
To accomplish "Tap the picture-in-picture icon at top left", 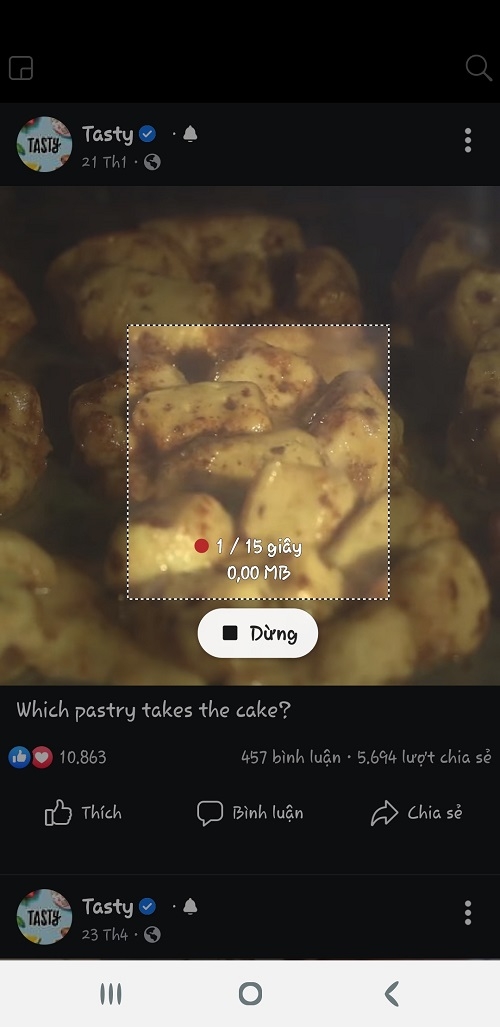I will (21, 68).
